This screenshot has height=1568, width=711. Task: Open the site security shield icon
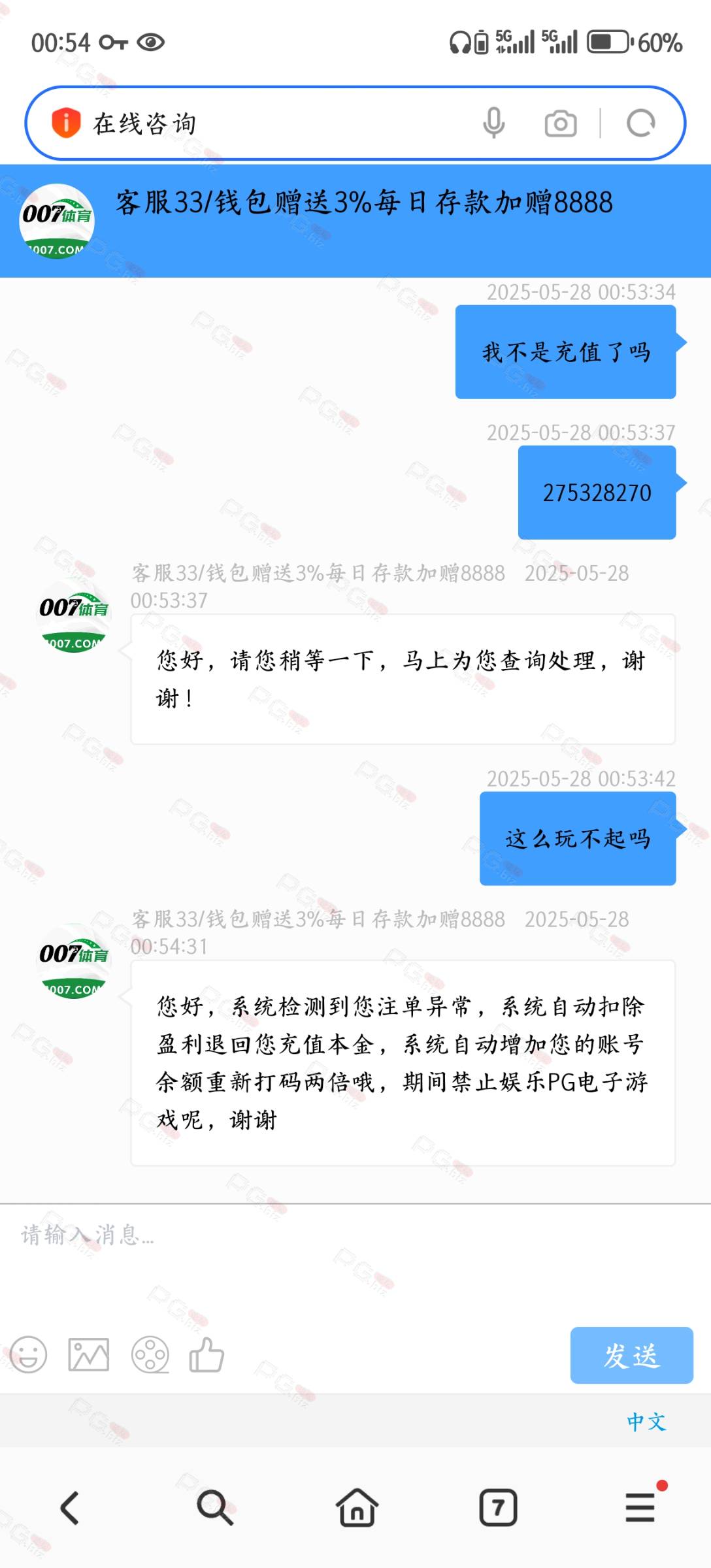tap(66, 123)
